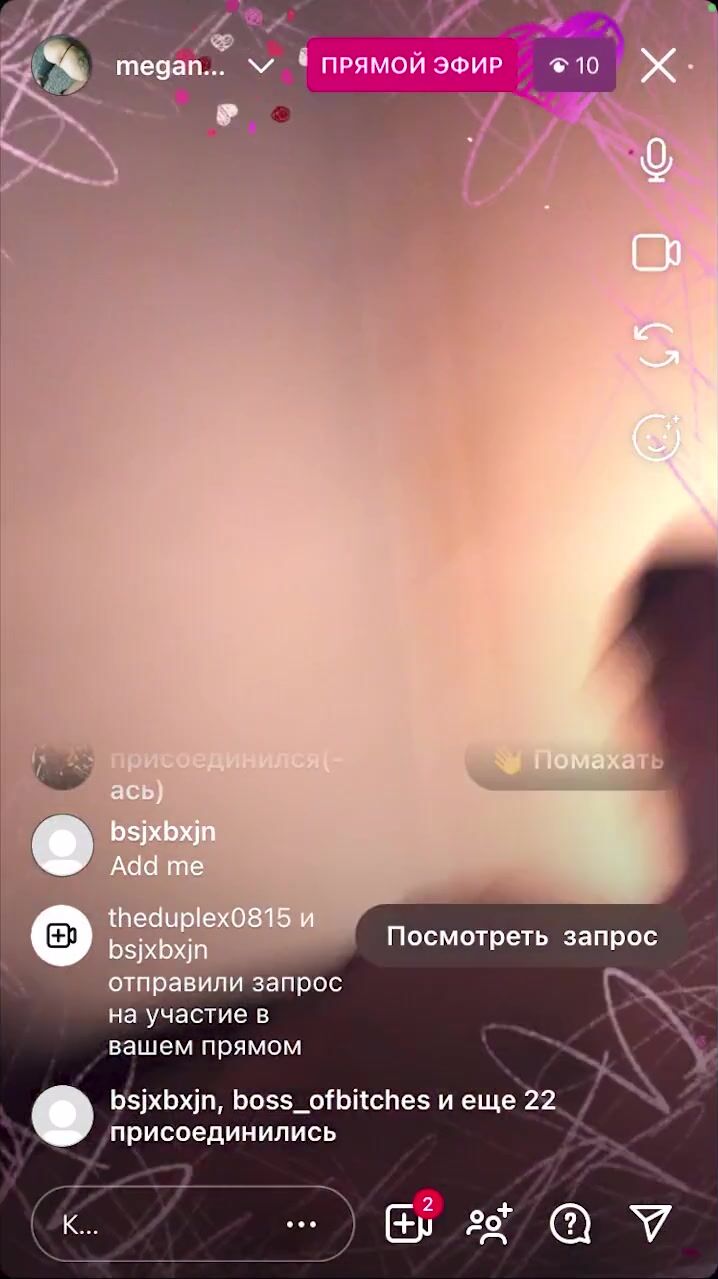
Task: Share the live via the paper plane
Action: [651, 1223]
